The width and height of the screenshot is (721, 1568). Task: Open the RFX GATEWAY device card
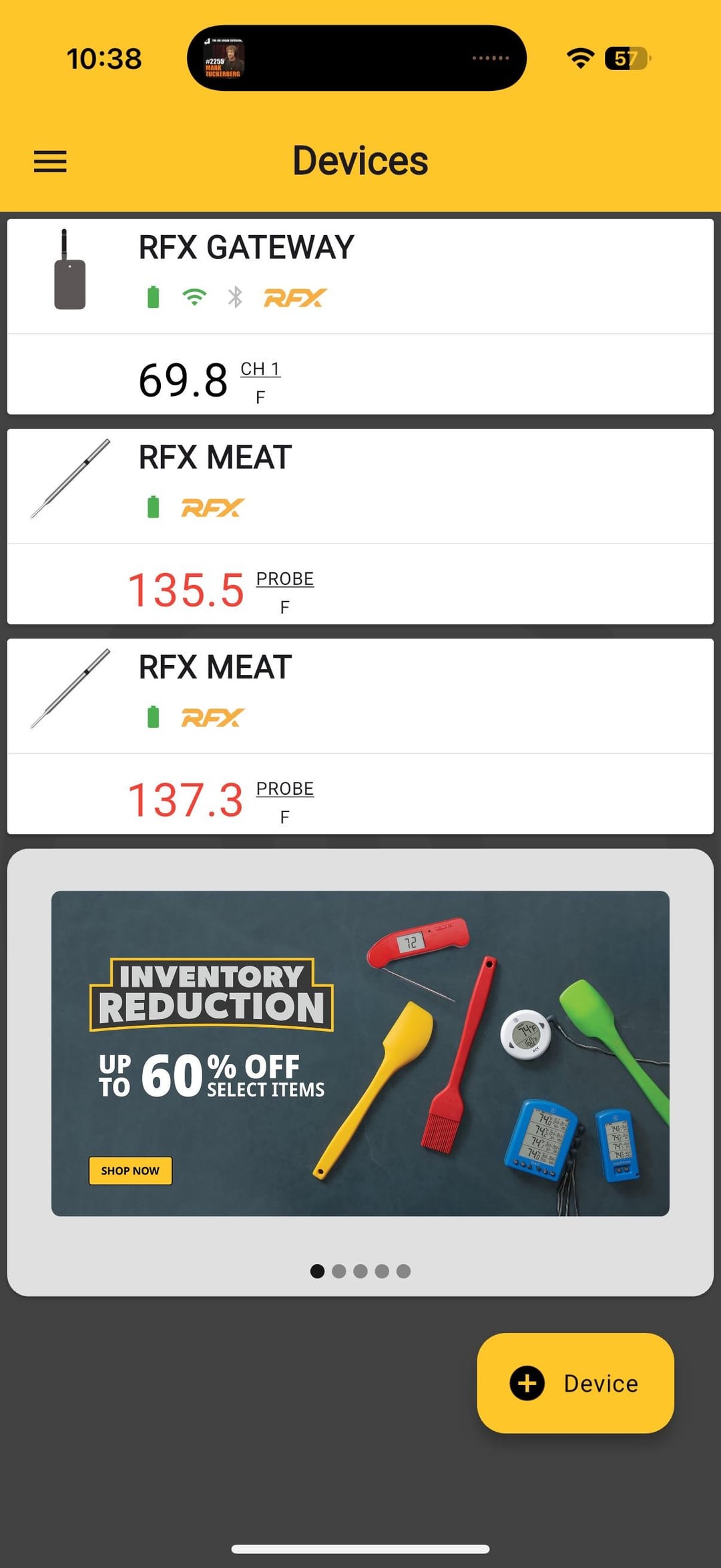pos(360,274)
